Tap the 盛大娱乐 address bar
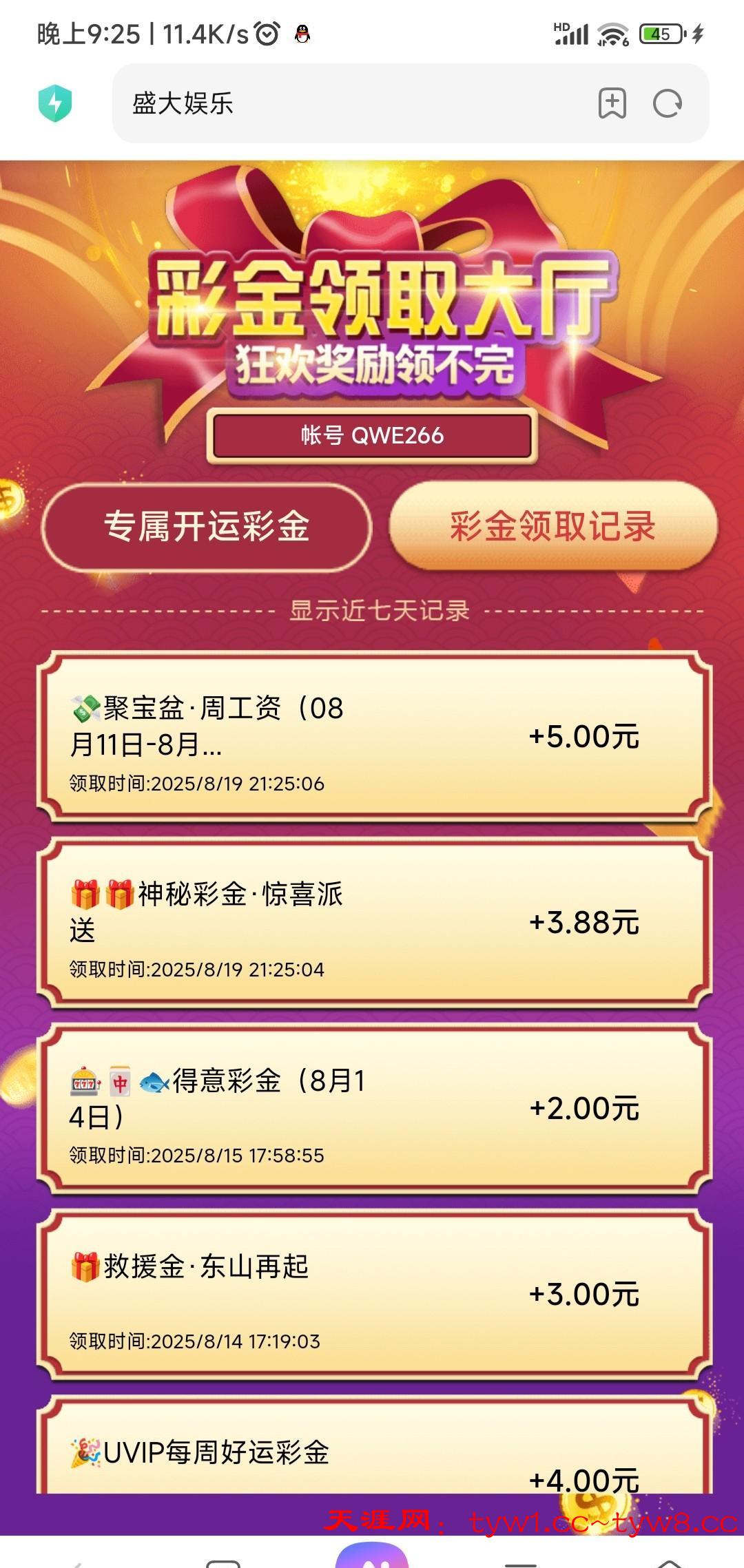Image resolution: width=744 pixels, height=1568 pixels. click(344, 104)
